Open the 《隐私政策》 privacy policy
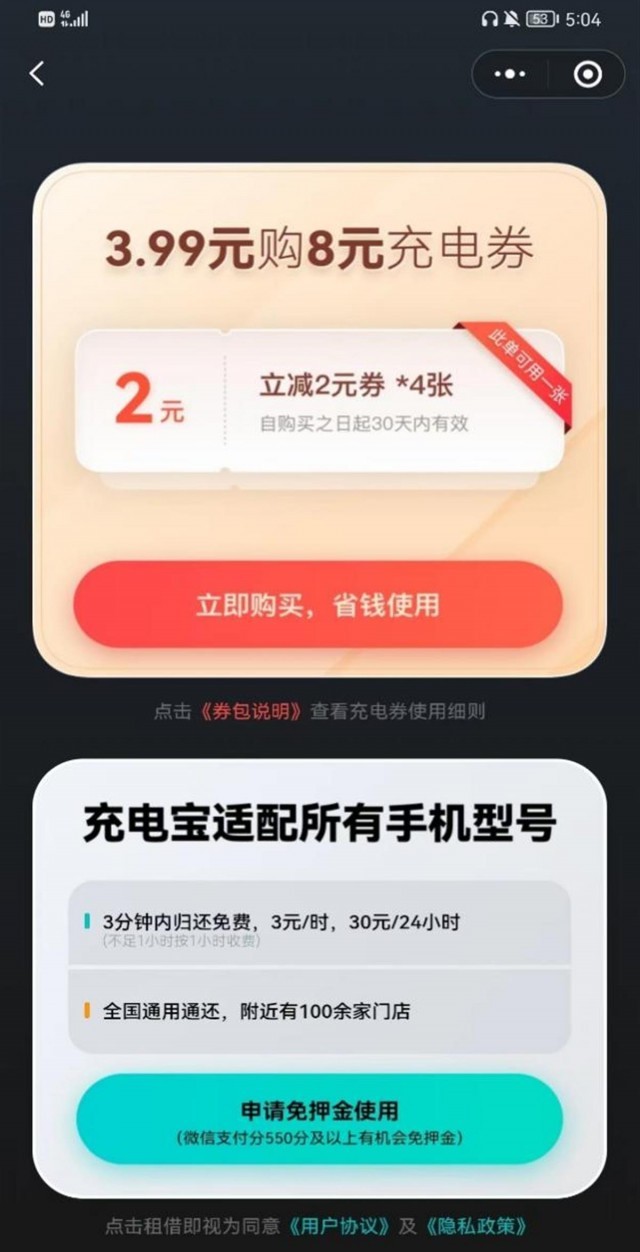This screenshot has width=640, height=1252. point(476,1225)
